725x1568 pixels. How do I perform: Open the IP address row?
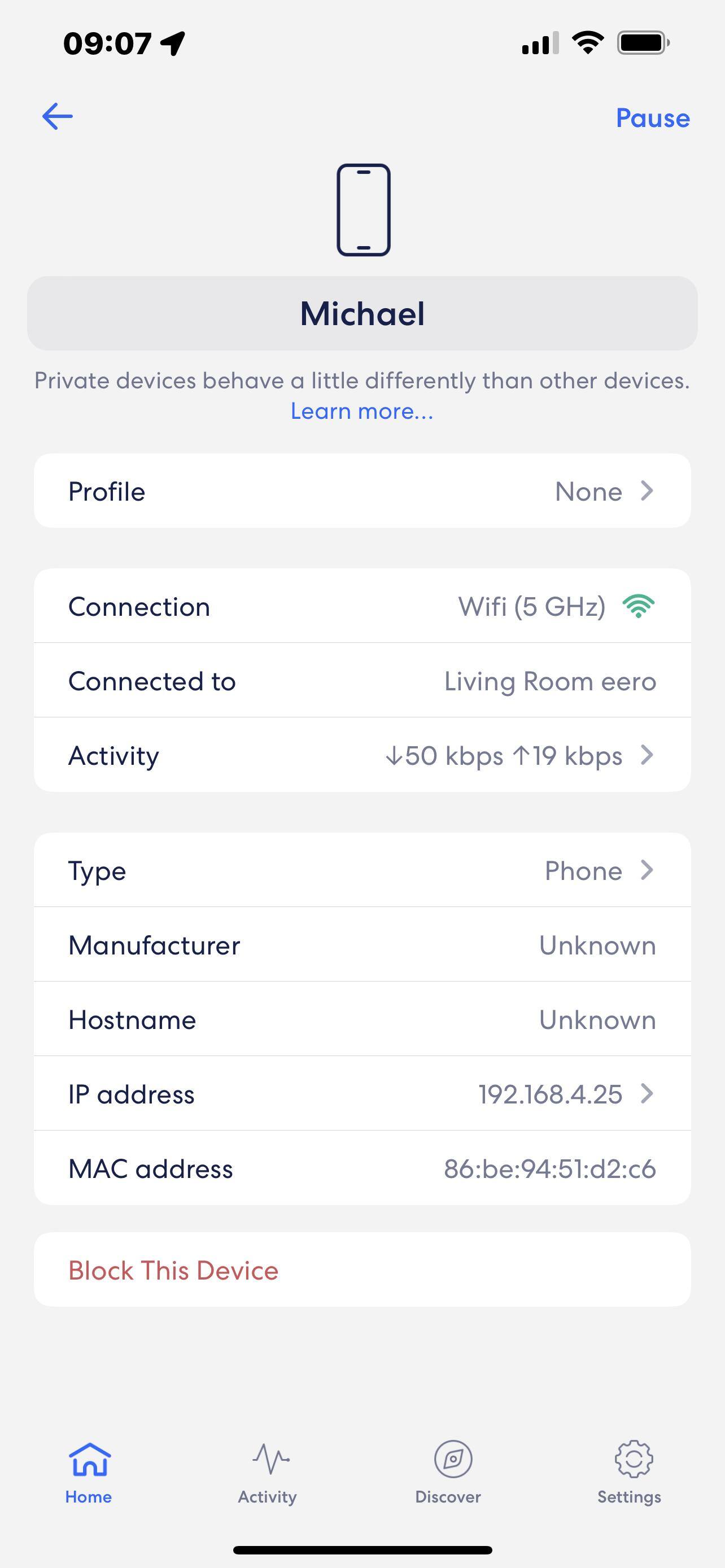pos(362,1094)
